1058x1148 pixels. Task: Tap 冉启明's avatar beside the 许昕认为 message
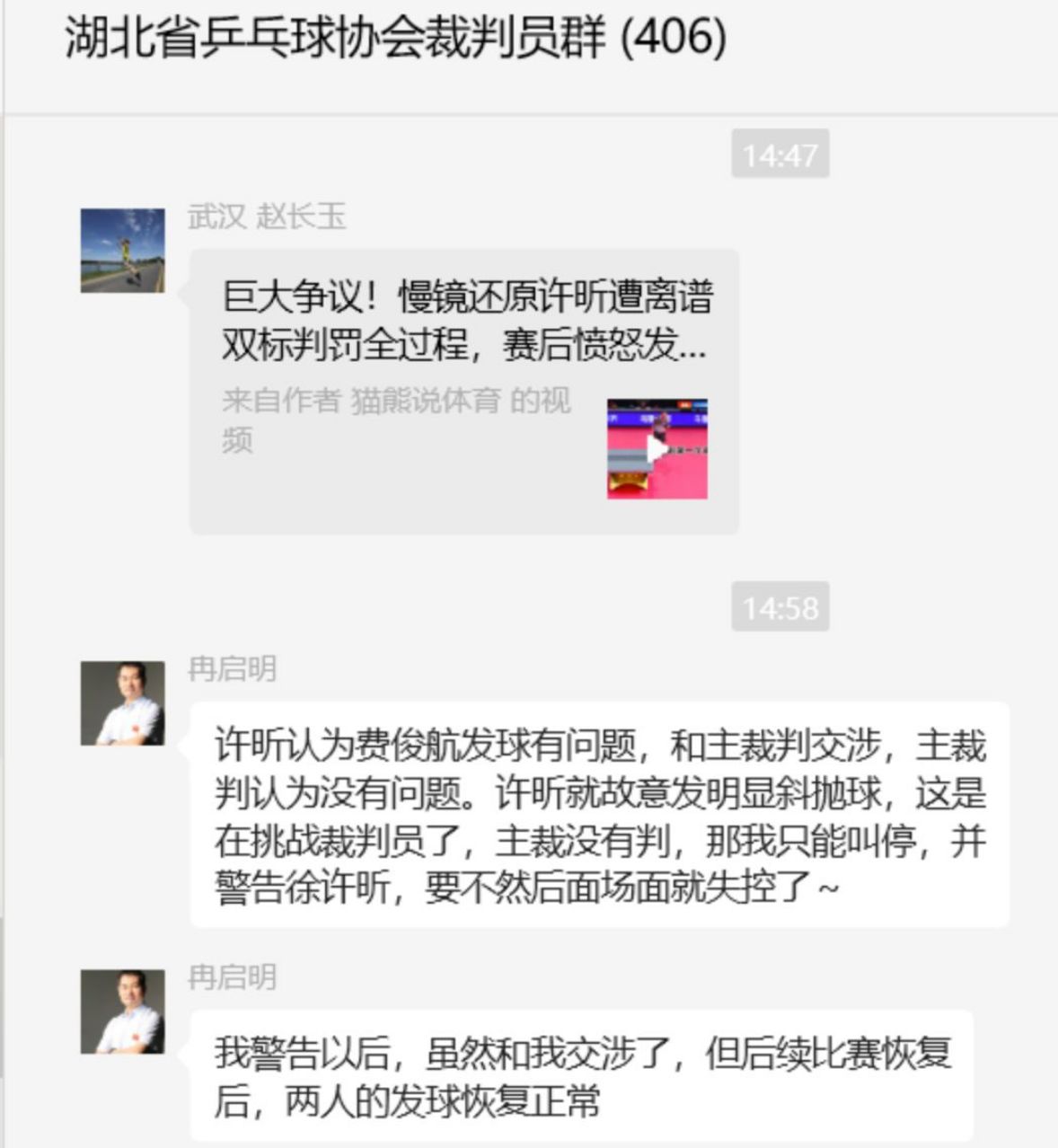[x=122, y=703]
